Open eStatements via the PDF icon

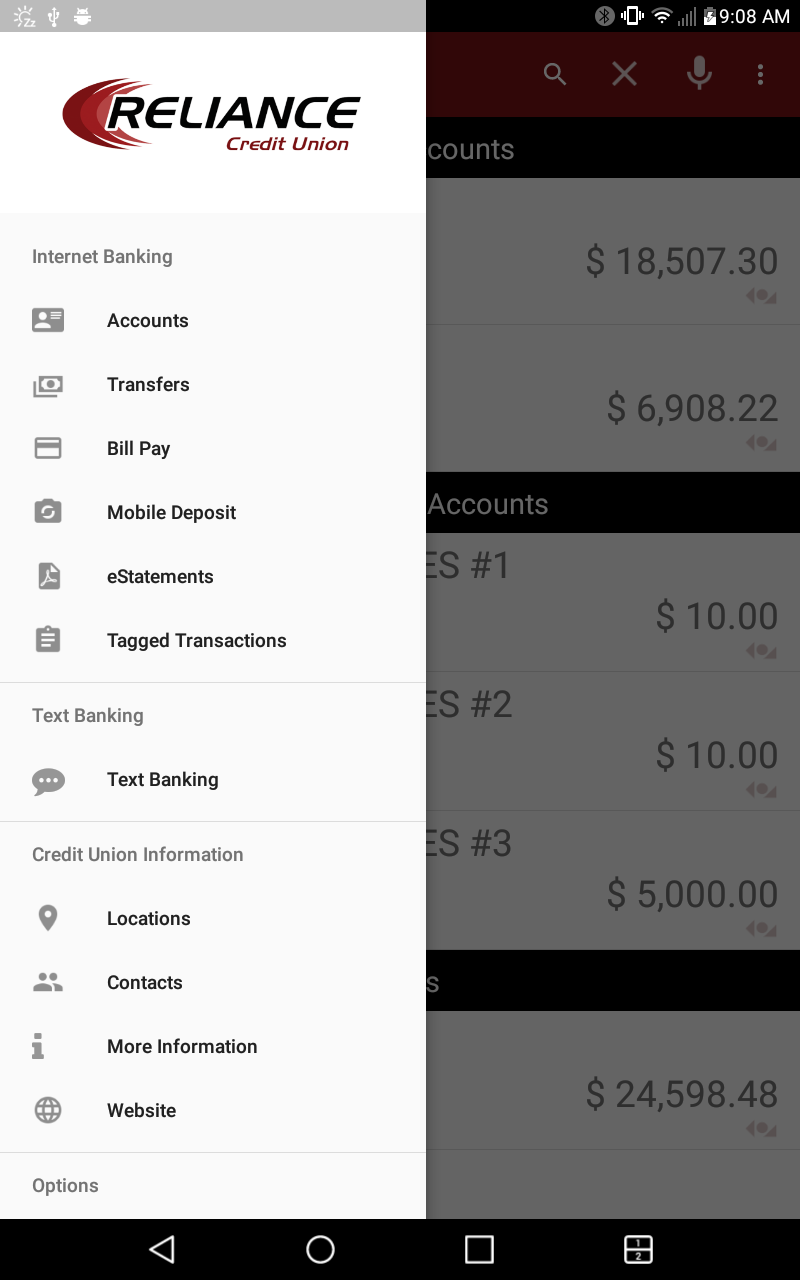(x=48, y=576)
